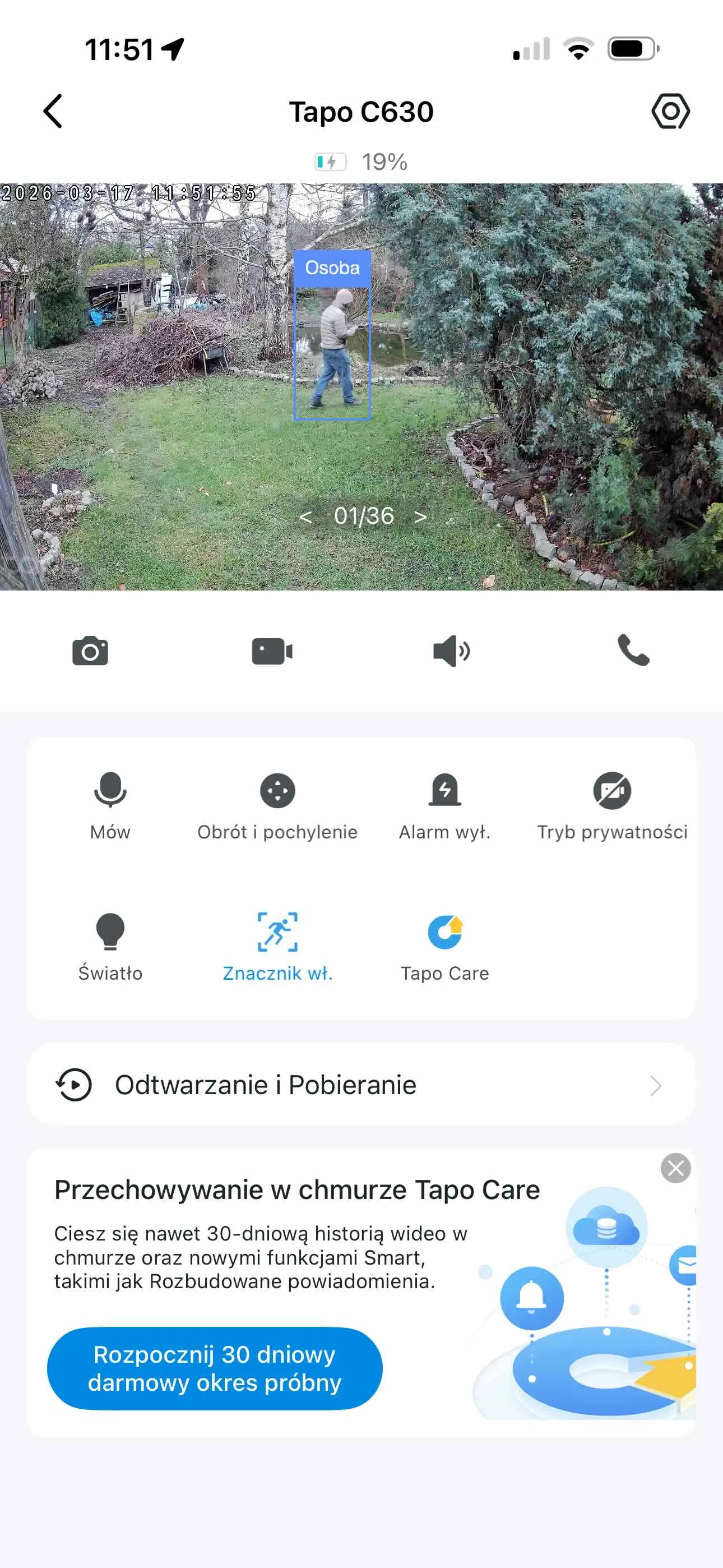The height and width of the screenshot is (1568, 723).
Task: Open Odtwarzanie i Pobieranie
Action: [361, 1085]
